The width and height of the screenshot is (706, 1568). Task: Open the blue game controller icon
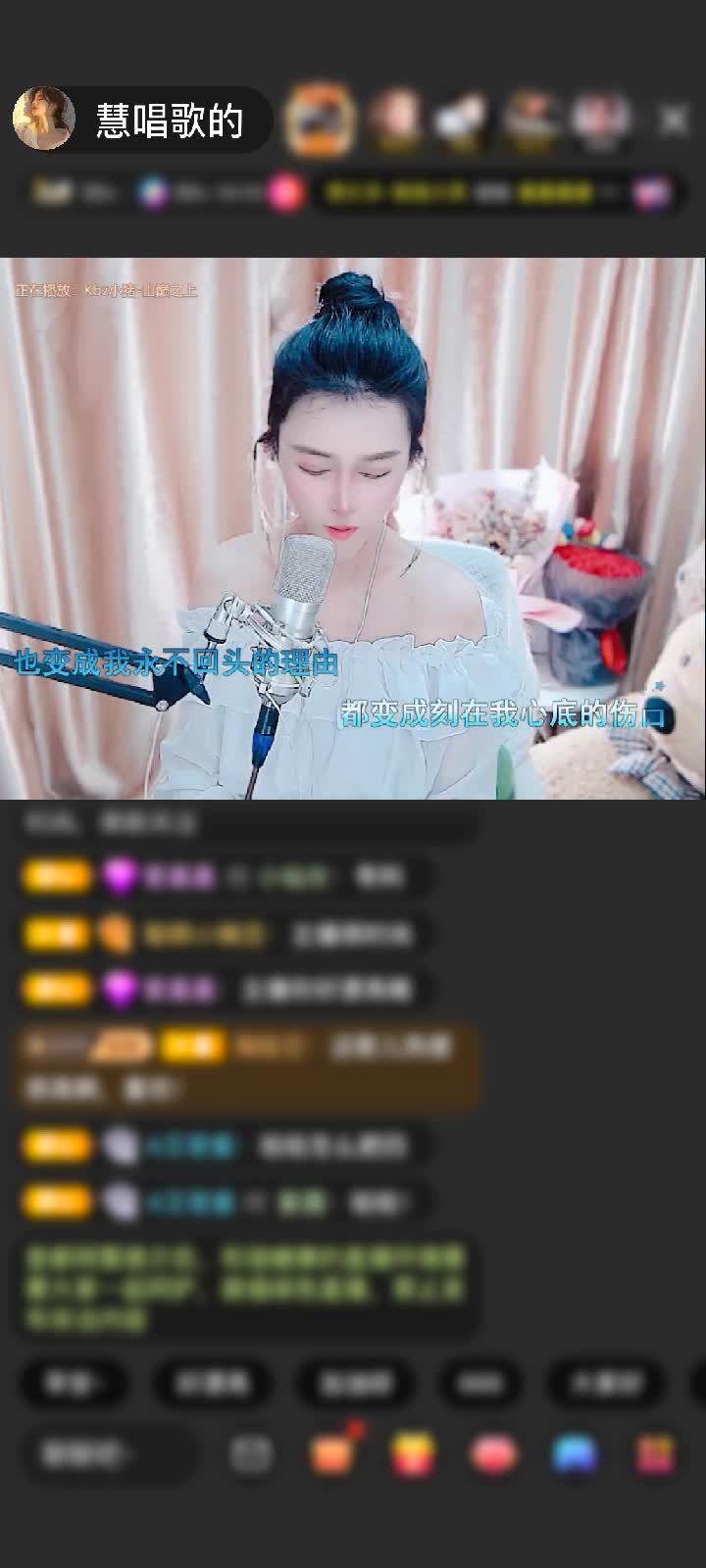click(575, 1453)
